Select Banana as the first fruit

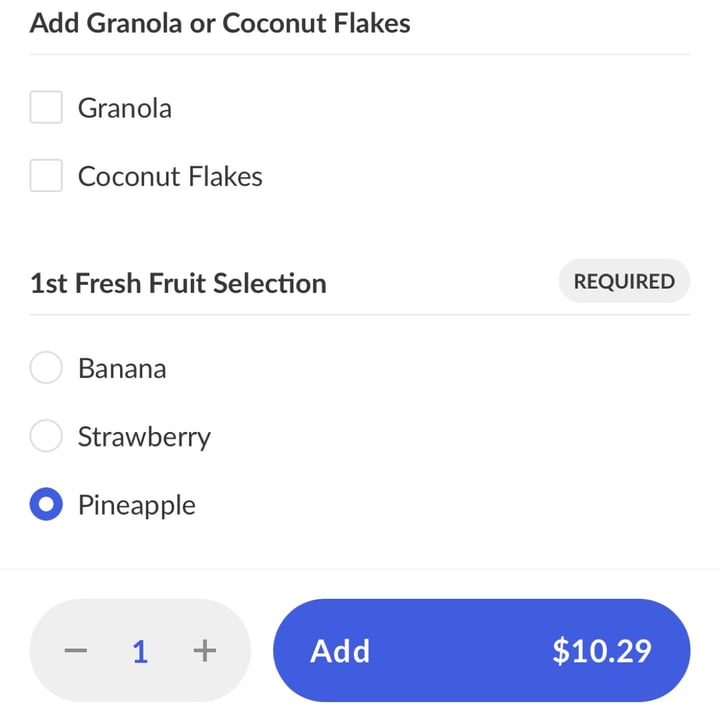(46, 368)
